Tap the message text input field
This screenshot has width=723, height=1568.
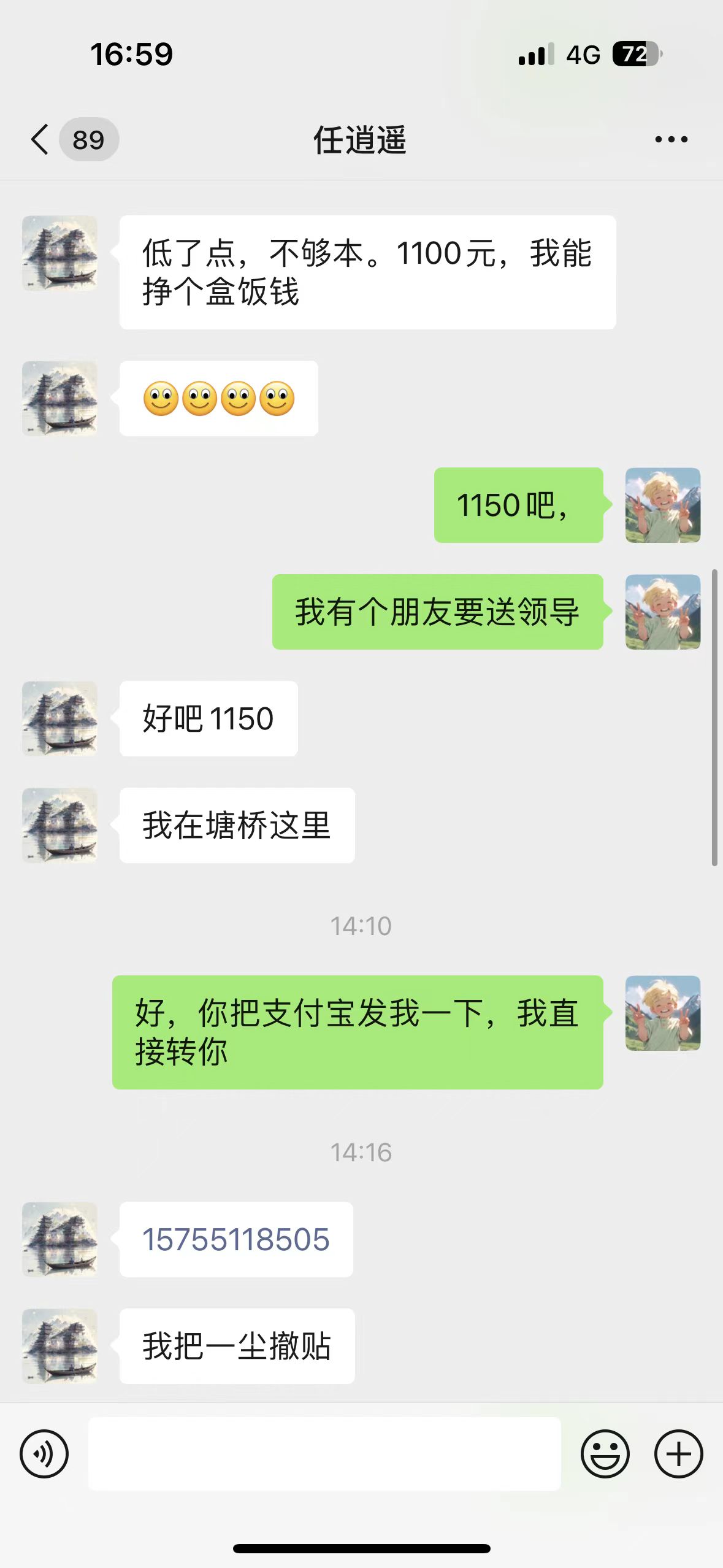click(x=324, y=1453)
